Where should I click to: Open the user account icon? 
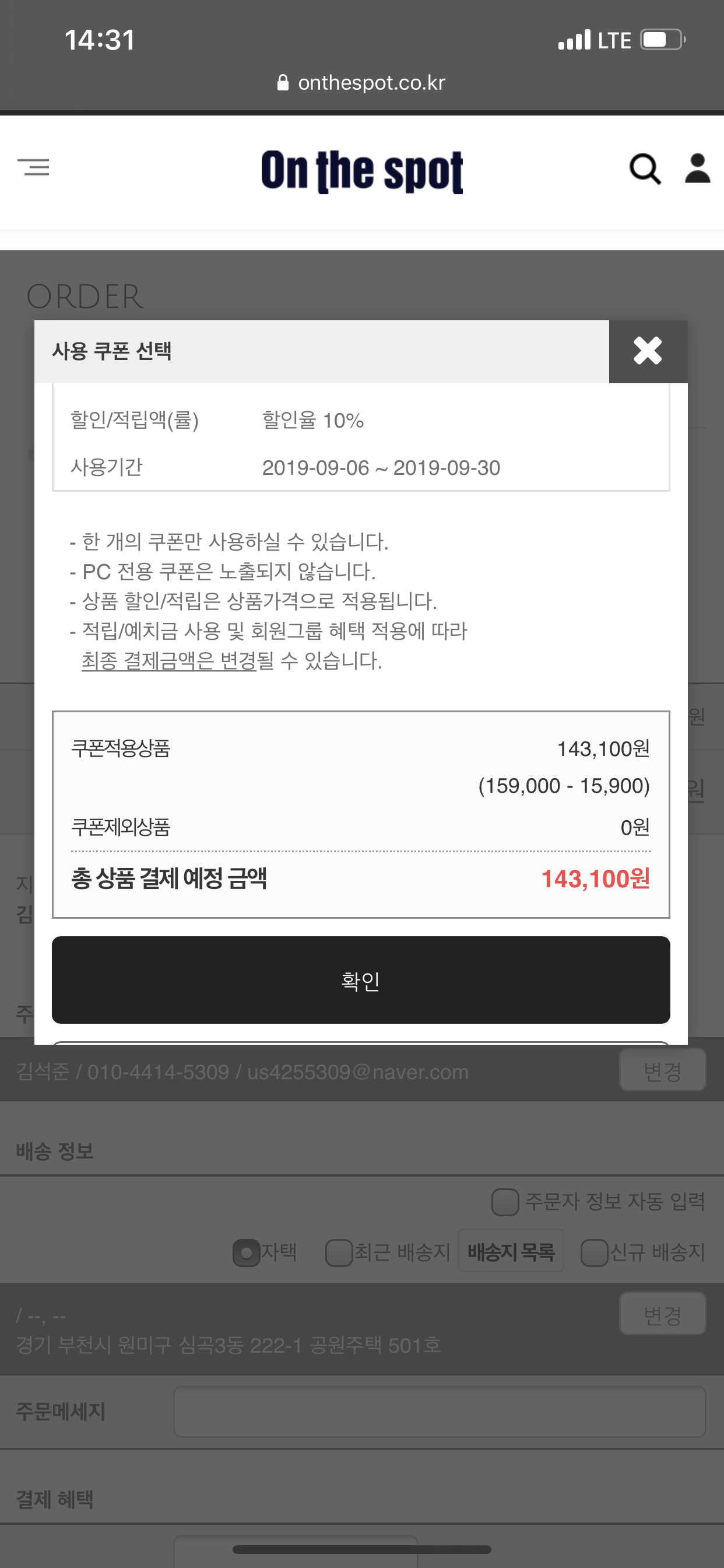(x=697, y=168)
